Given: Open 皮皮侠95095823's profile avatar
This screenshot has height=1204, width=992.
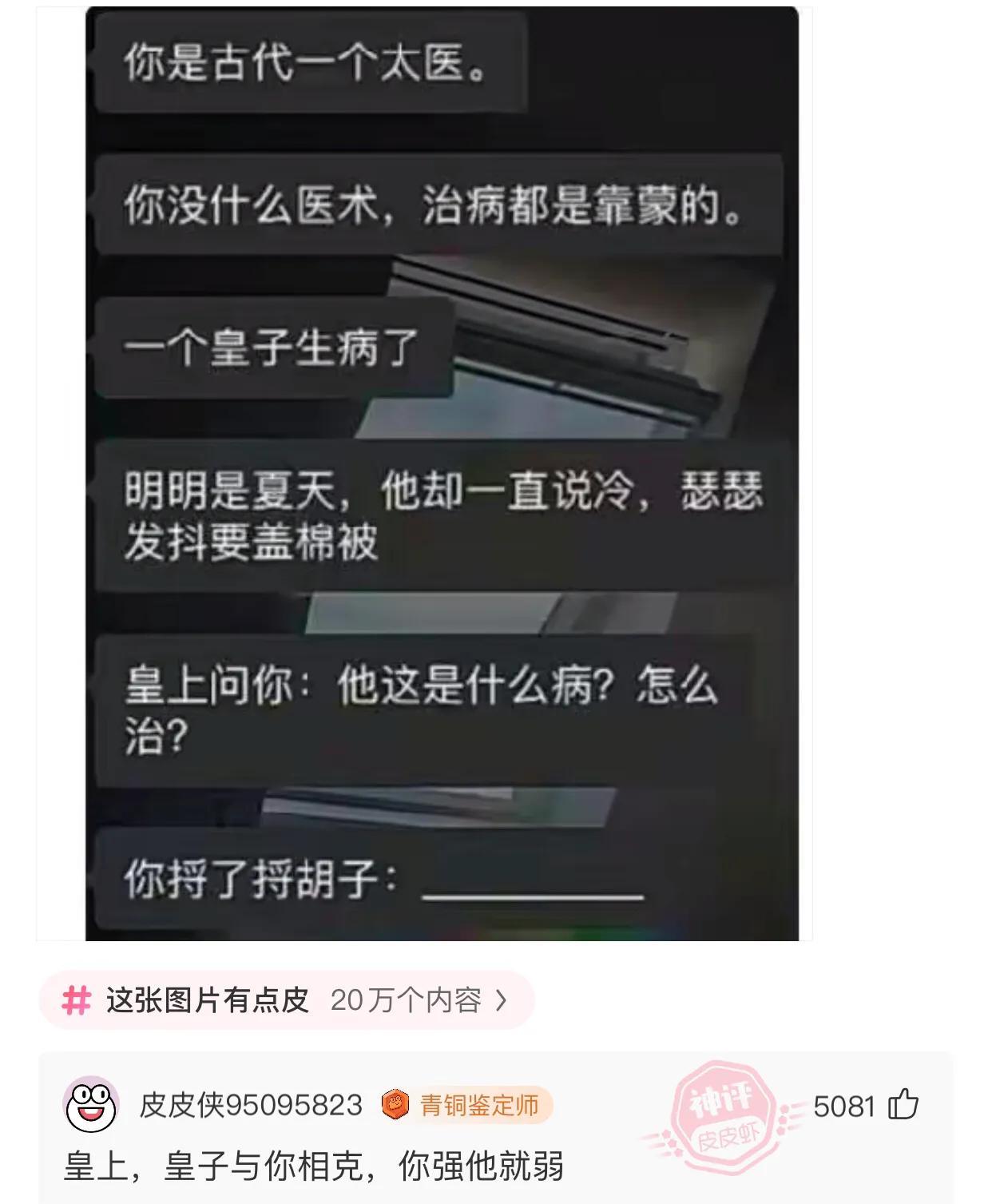Looking at the screenshot, I should tap(91, 1105).
